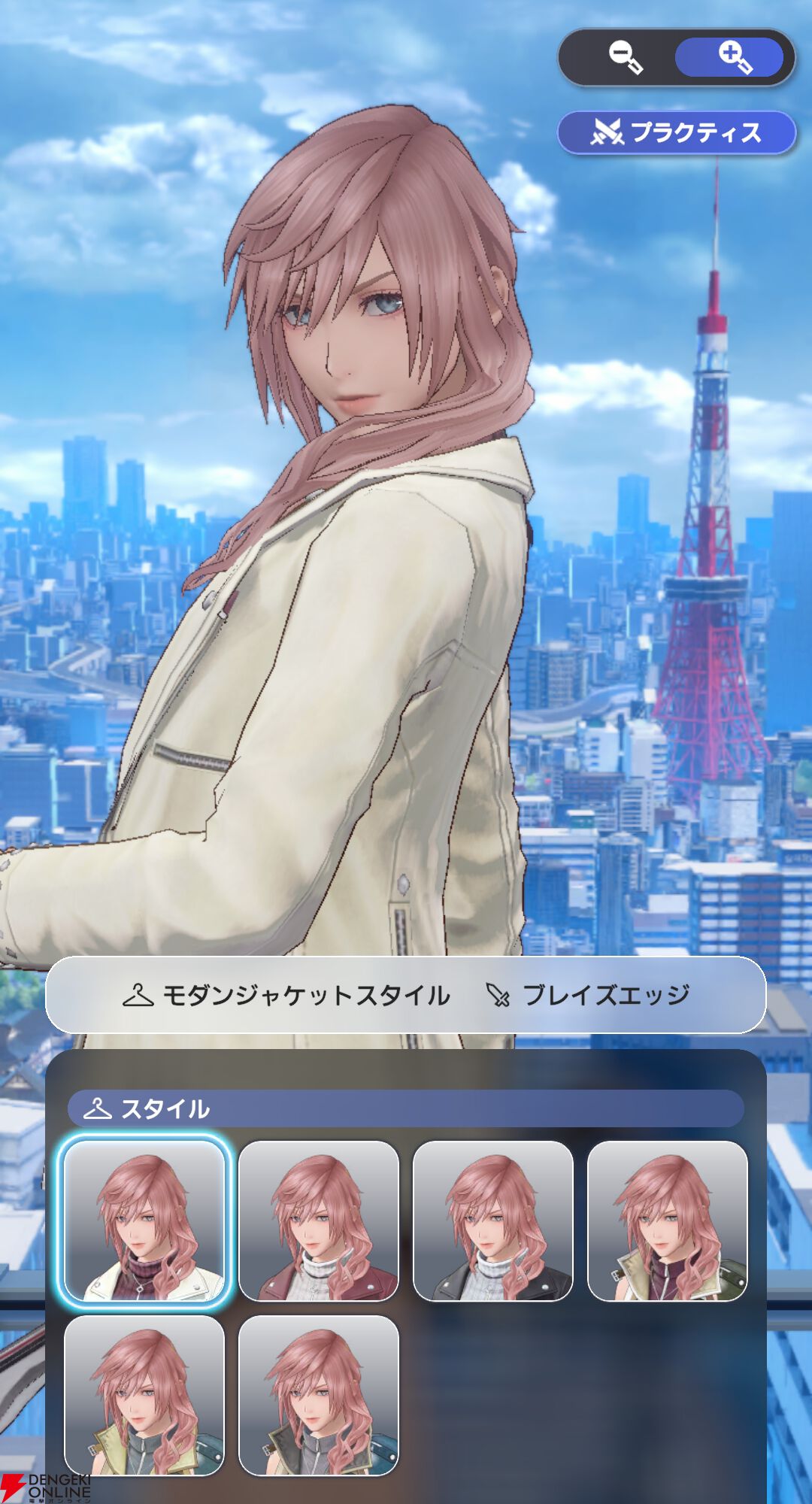Tap the zoom in magnifier

(x=733, y=58)
